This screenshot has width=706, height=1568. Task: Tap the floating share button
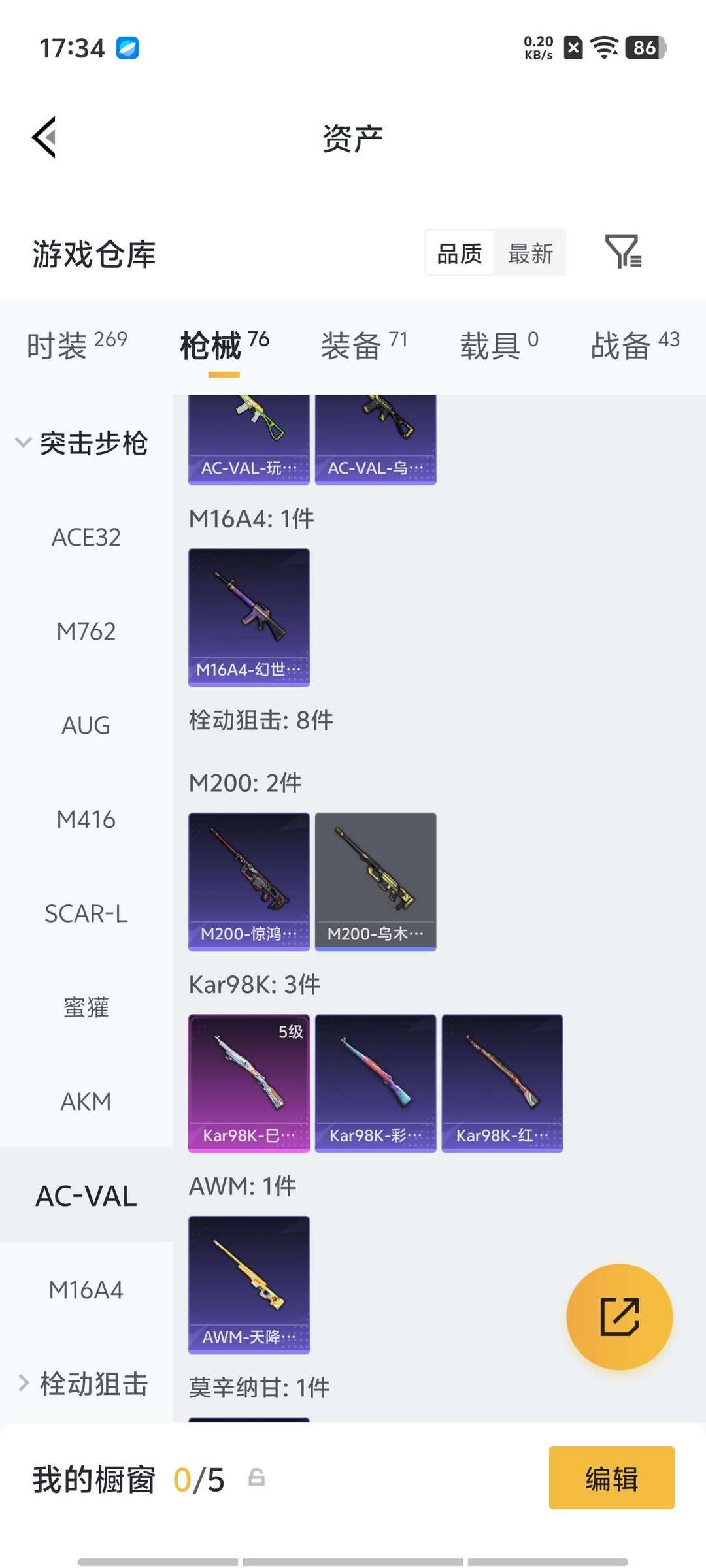coord(619,1316)
